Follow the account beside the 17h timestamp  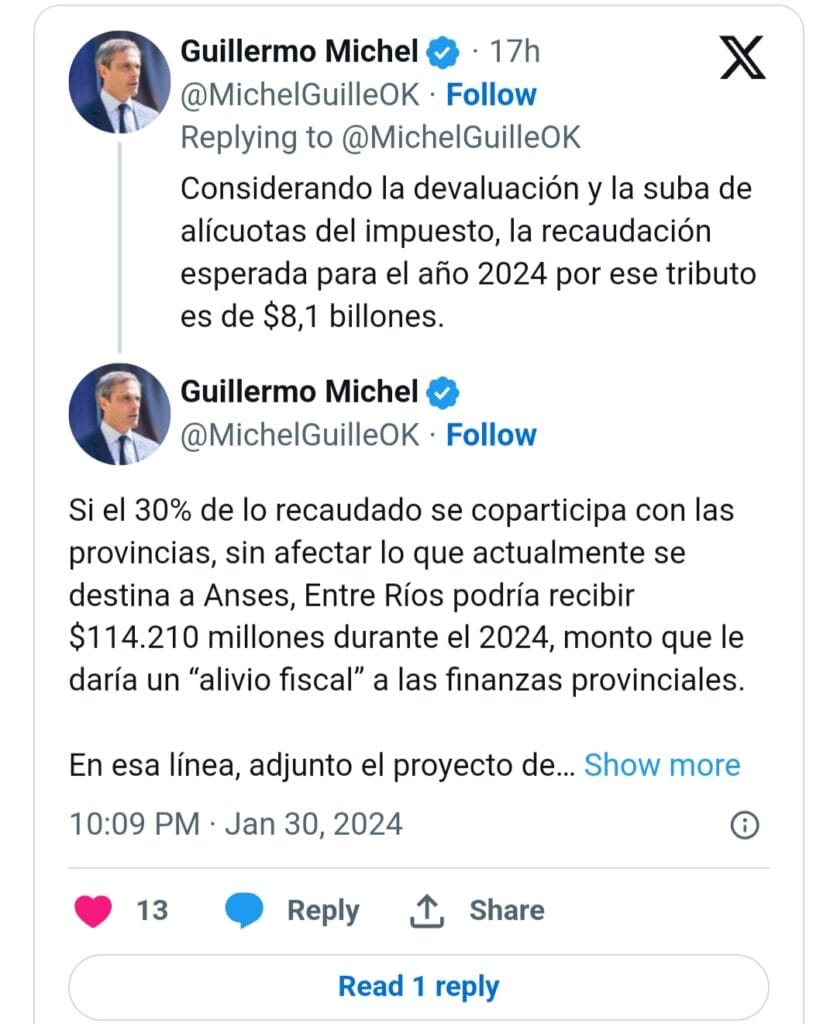(490, 95)
